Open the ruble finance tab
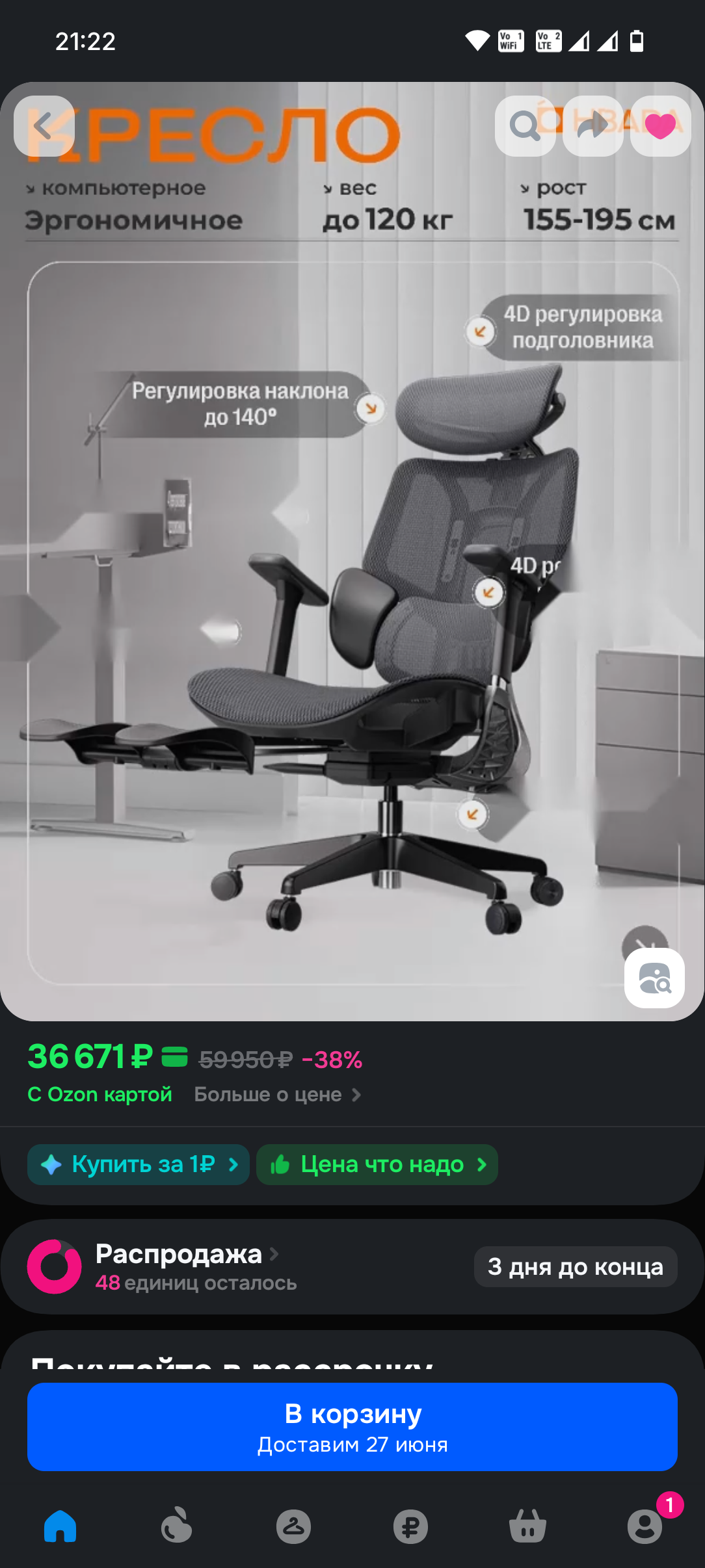The width and height of the screenshot is (705, 1568). tap(410, 1526)
